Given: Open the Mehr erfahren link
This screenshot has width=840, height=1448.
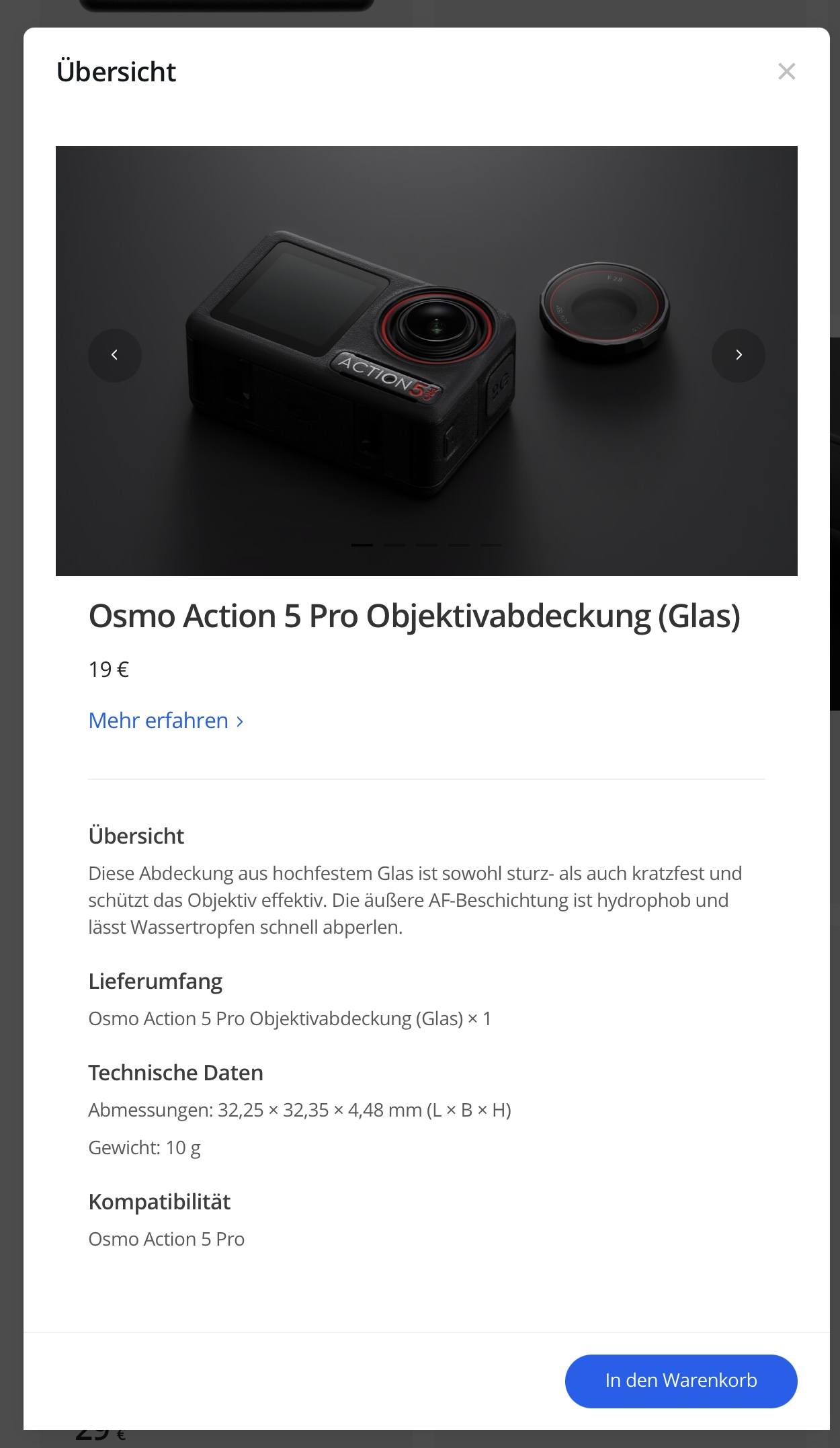Looking at the screenshot, I should [165, 721].
